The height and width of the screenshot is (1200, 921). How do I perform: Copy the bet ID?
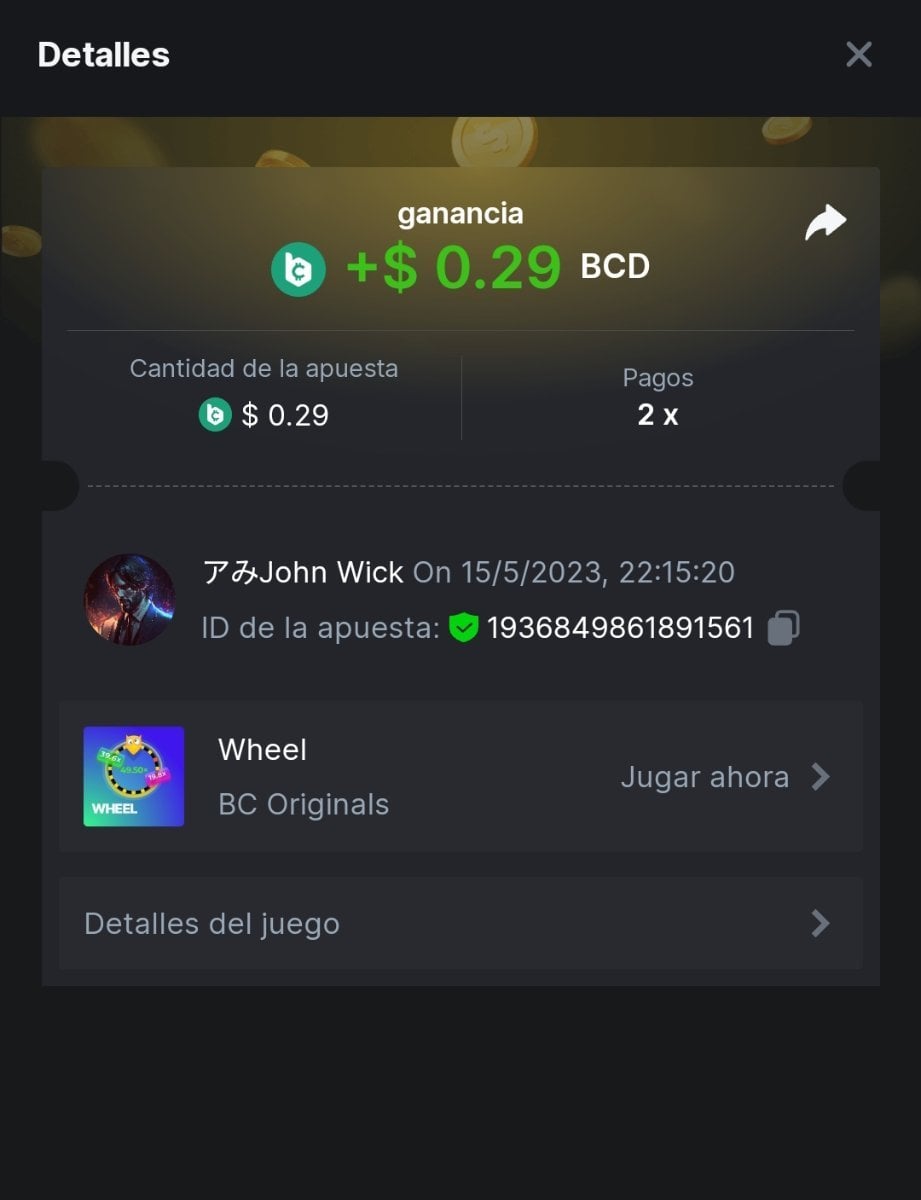click(783, 628)
